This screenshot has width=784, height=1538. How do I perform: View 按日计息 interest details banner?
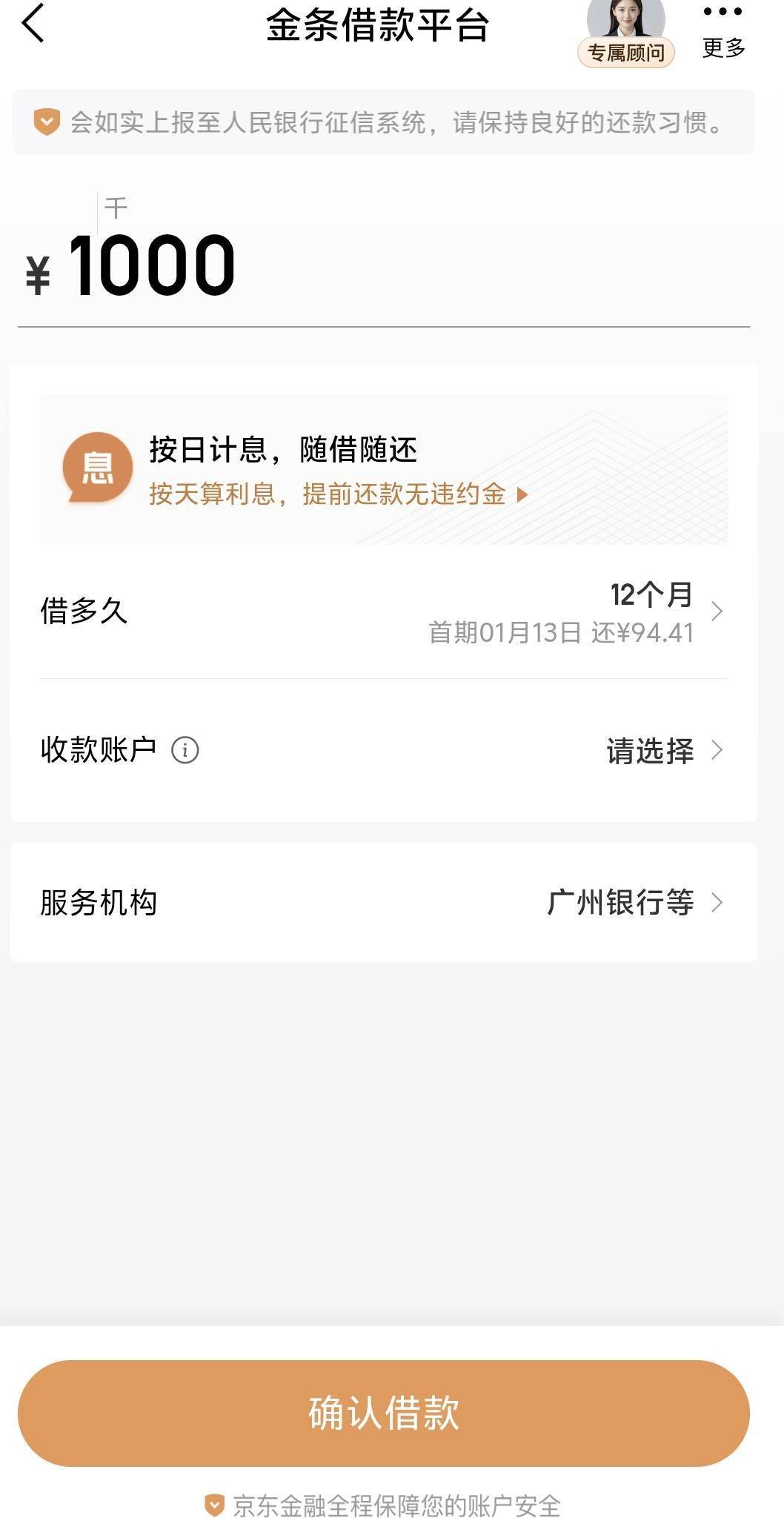[x=383, y=470]
